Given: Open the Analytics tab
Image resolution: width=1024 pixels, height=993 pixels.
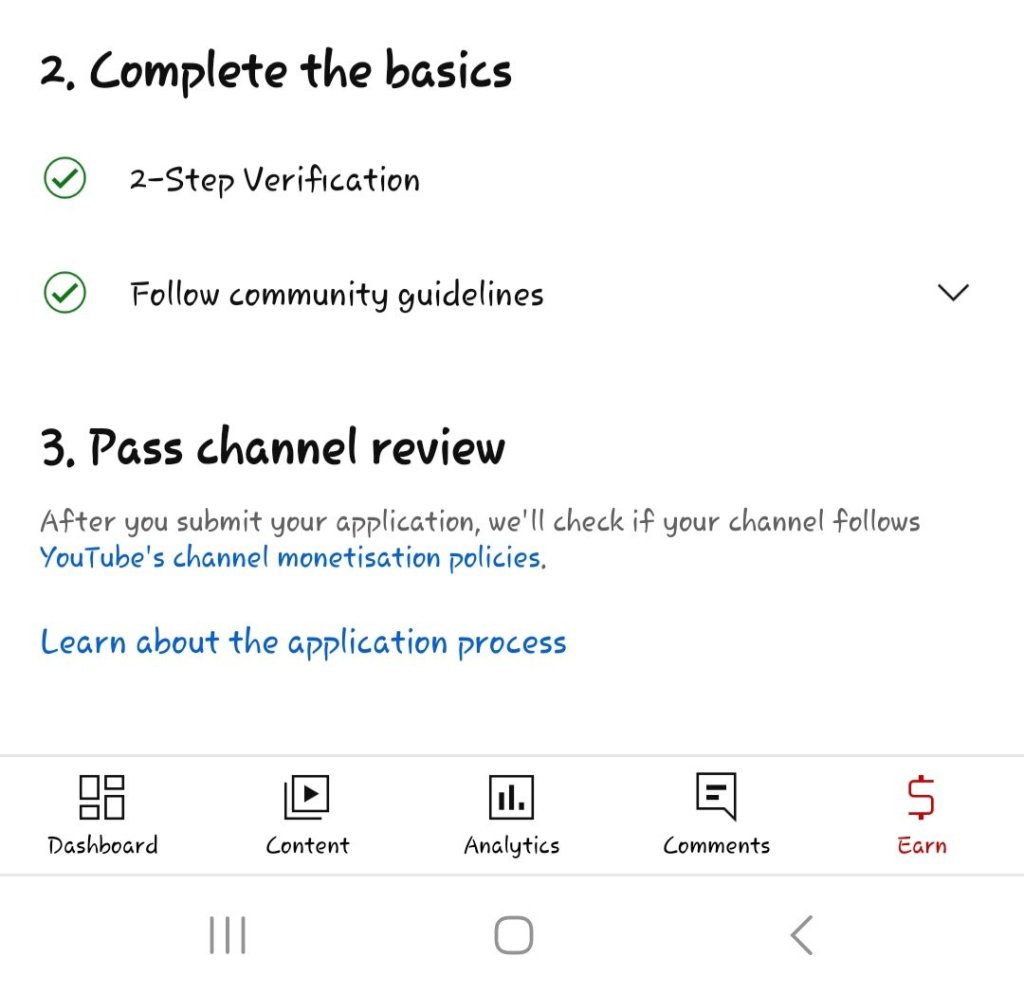Looking at the screenshot, I should (x=511, y=815).
